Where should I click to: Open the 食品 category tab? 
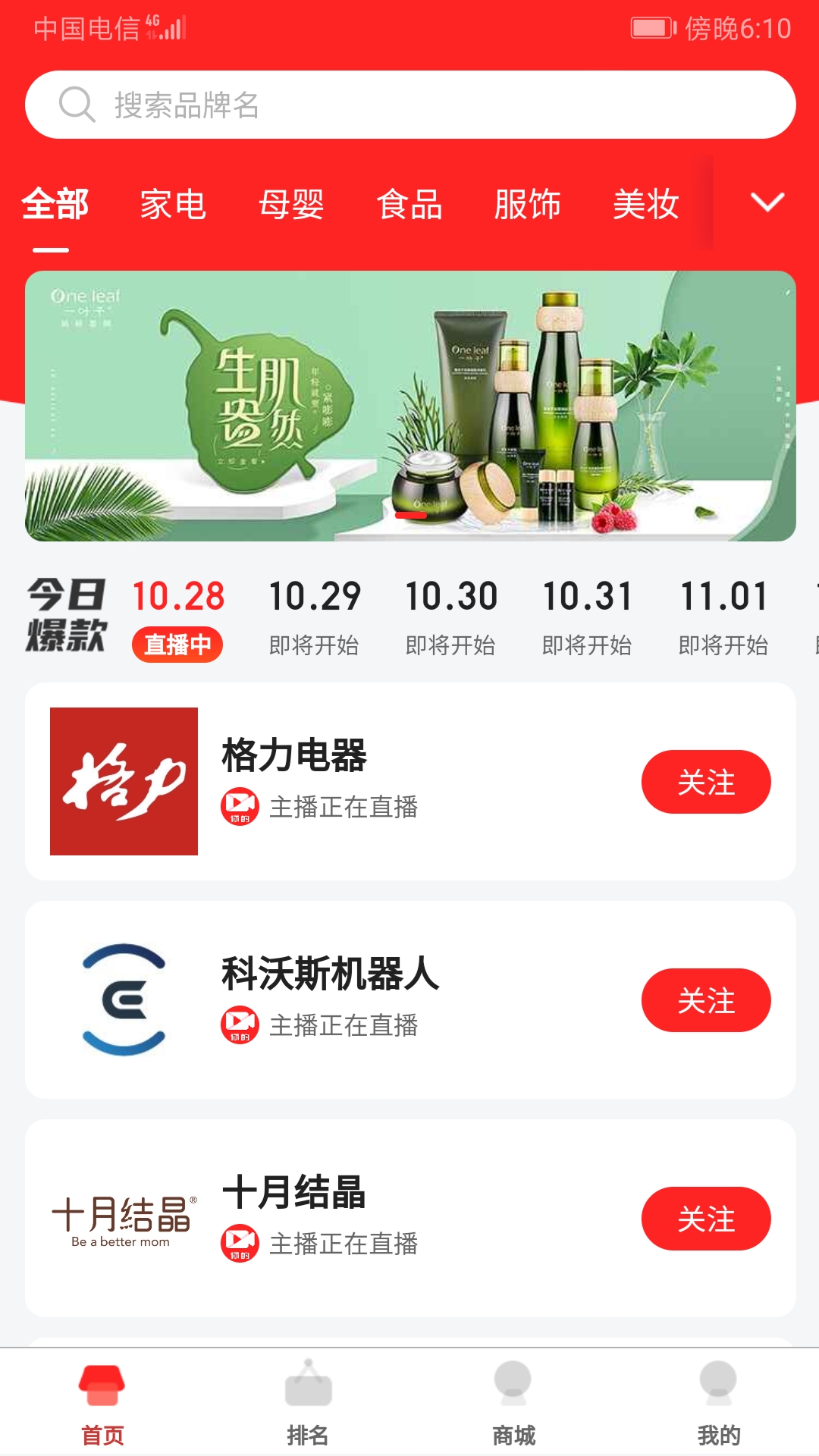(x=409, y=205)
